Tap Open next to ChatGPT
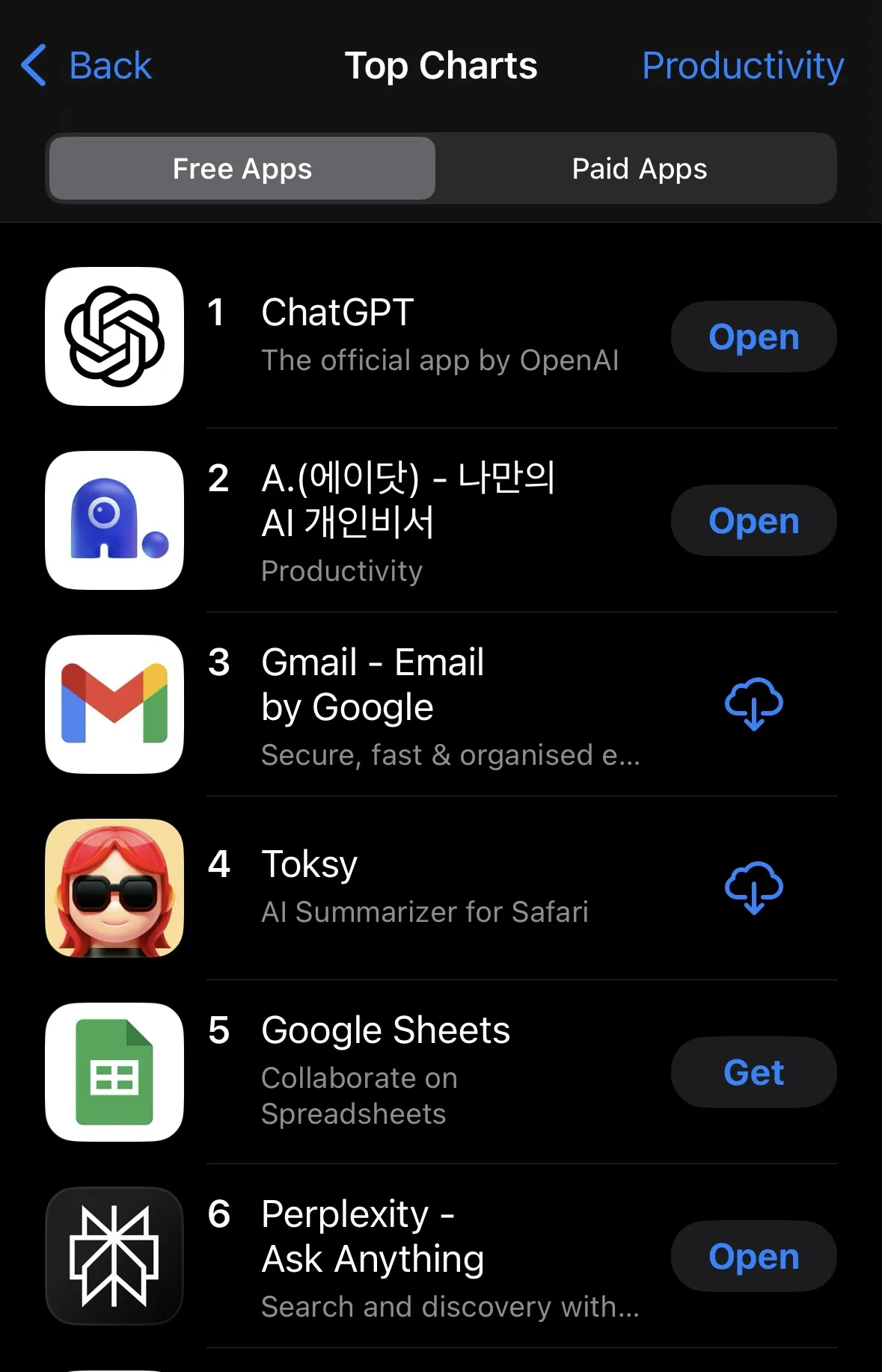Screen dimensions: 882x1372 pyautogui.click(x=753, y=336)
